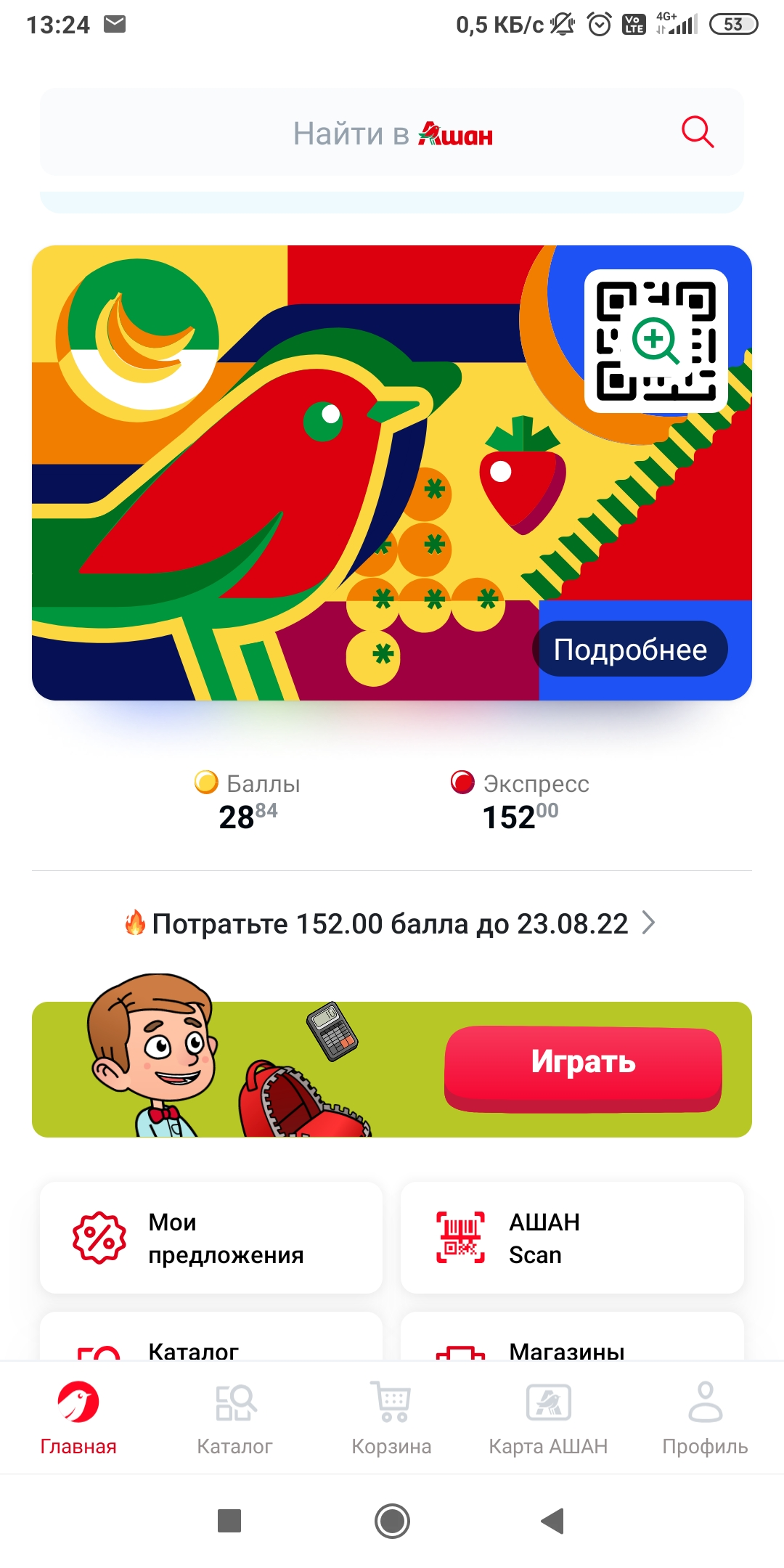Launch АШАН Scan
The image size is (784, 1568).
(572, 1238)
